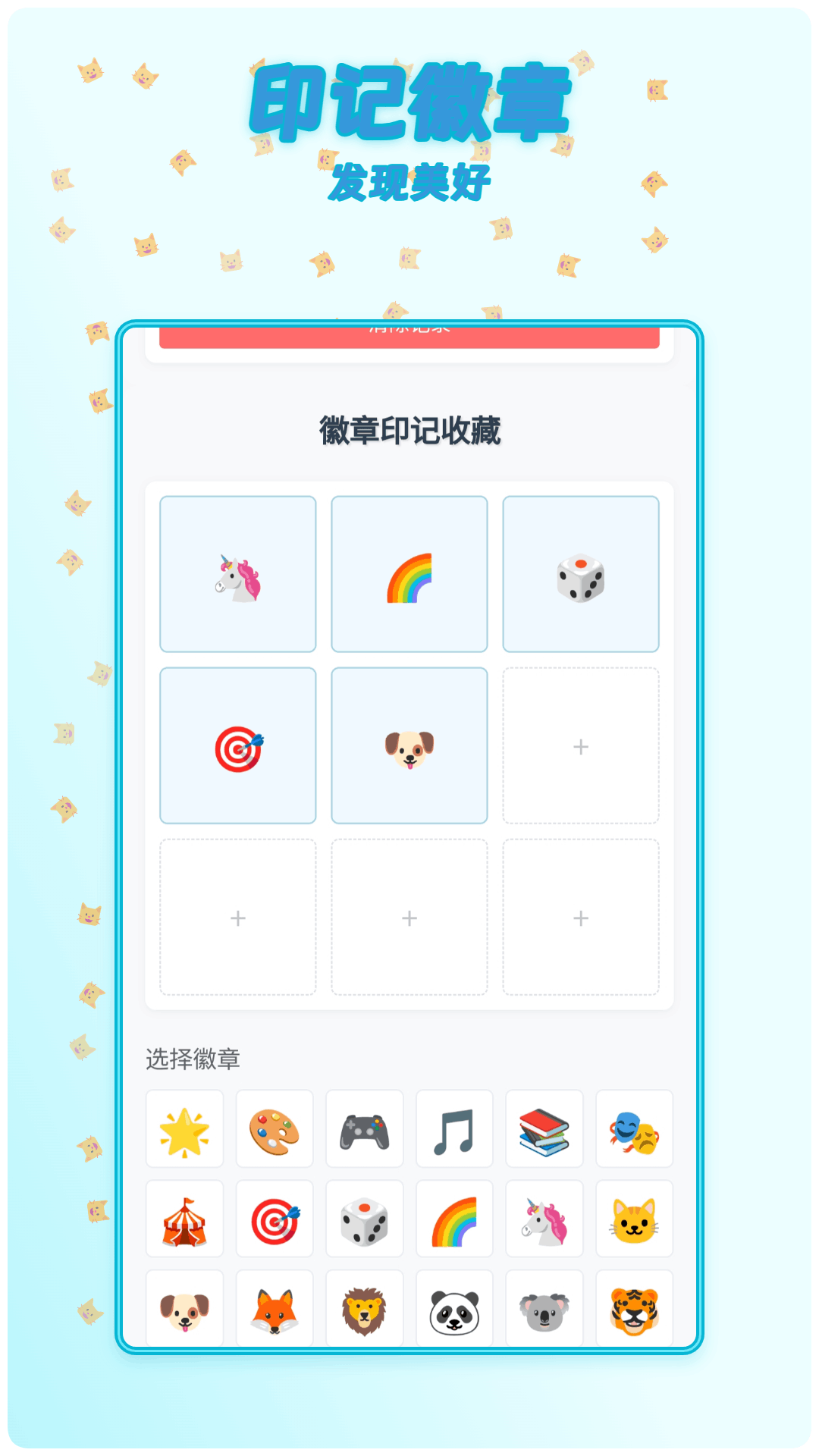Click an empty plus slot to add a badge
The height and width of the screenshot is (1456, 819).
[581, 745]
